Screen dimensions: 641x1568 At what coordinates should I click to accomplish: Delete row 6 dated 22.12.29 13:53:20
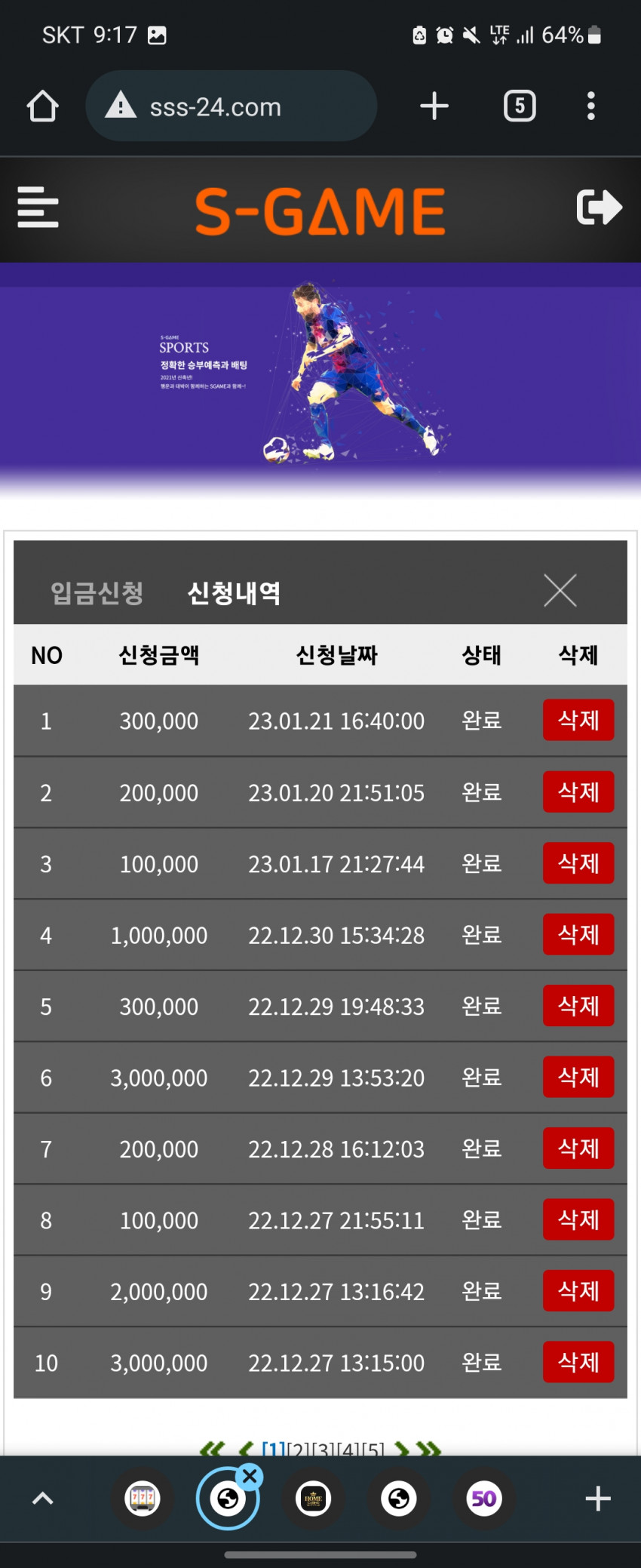coord(578,1078)
